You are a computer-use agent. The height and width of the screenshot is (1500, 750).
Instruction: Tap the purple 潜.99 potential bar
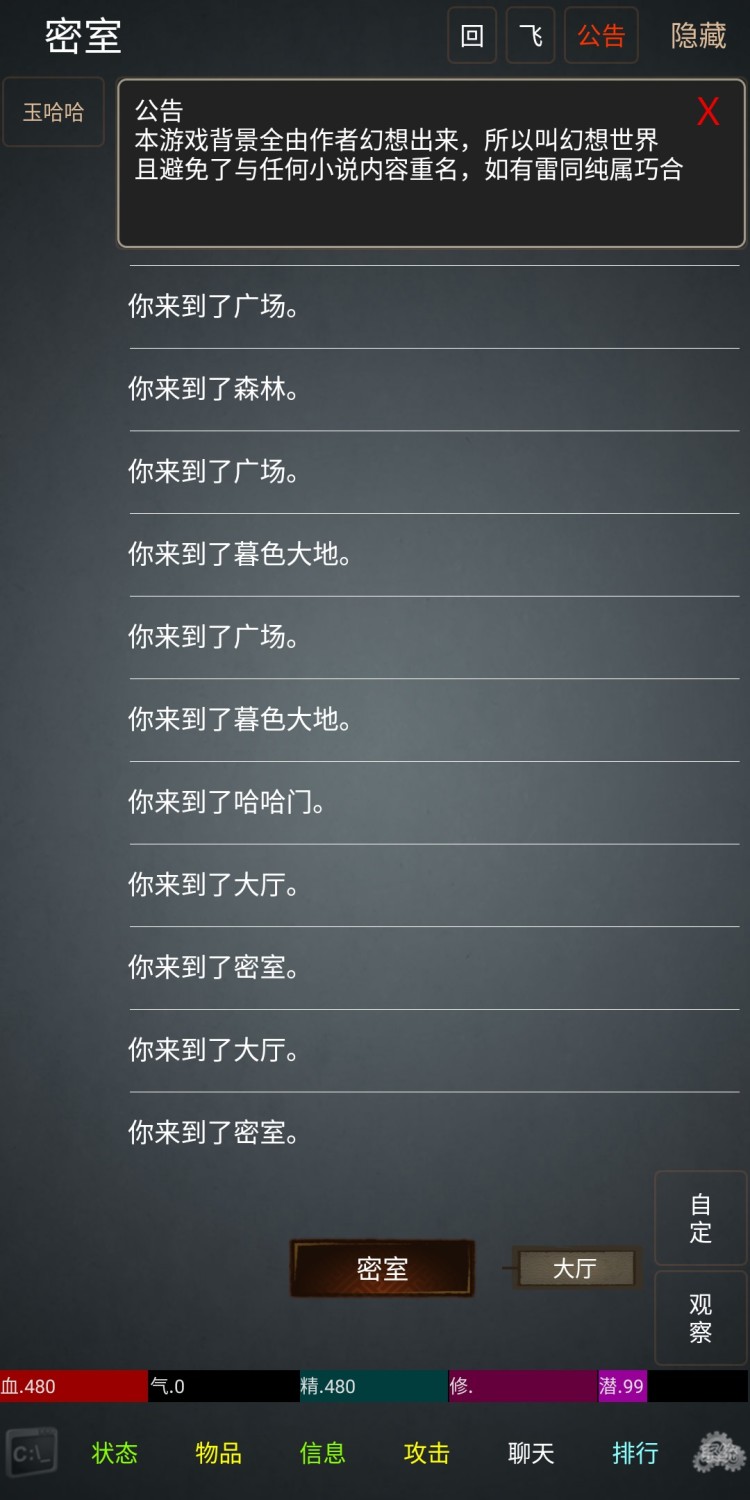click(622, 1388)
